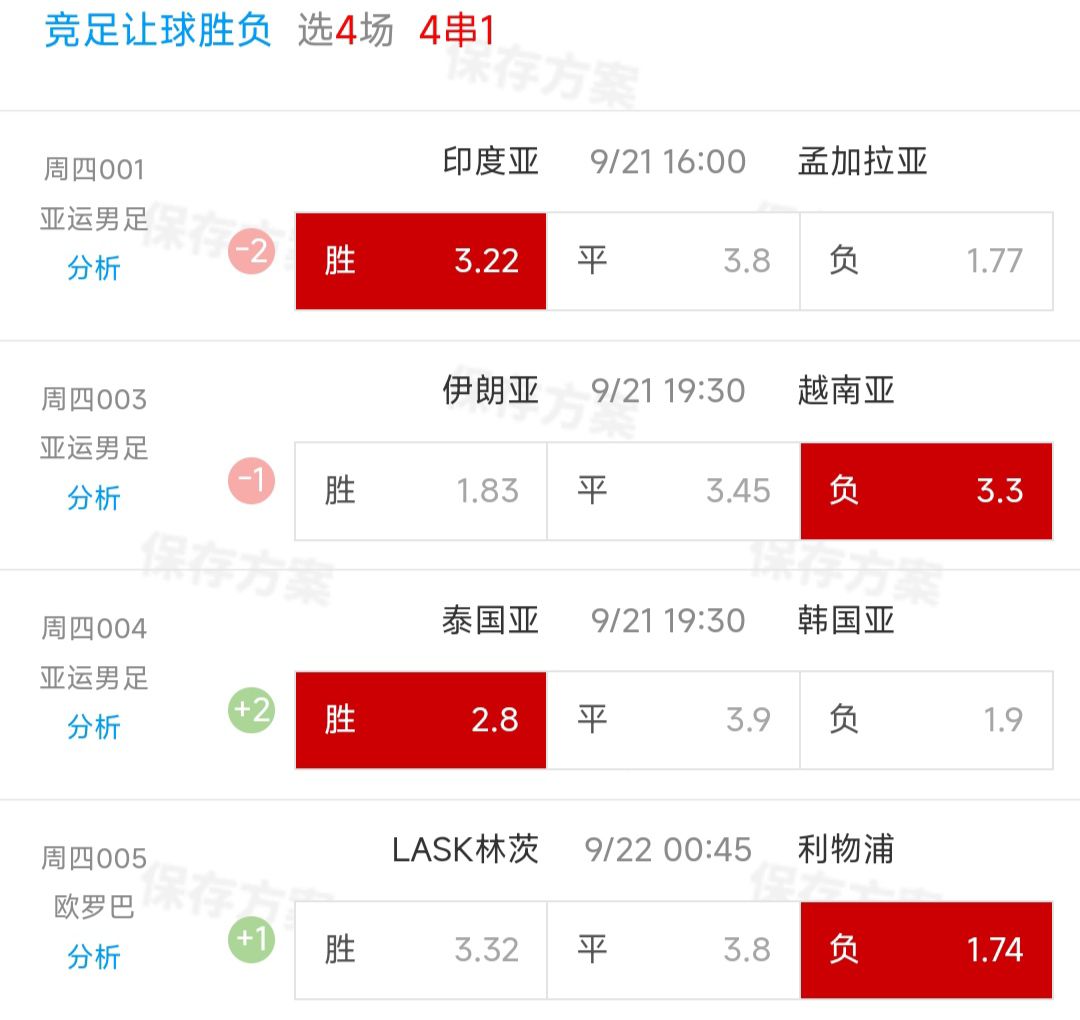Select 胜 3.22 for 印度亚 vs 孟加拉亚
1080x1020 pixels.
coord(421,261)
